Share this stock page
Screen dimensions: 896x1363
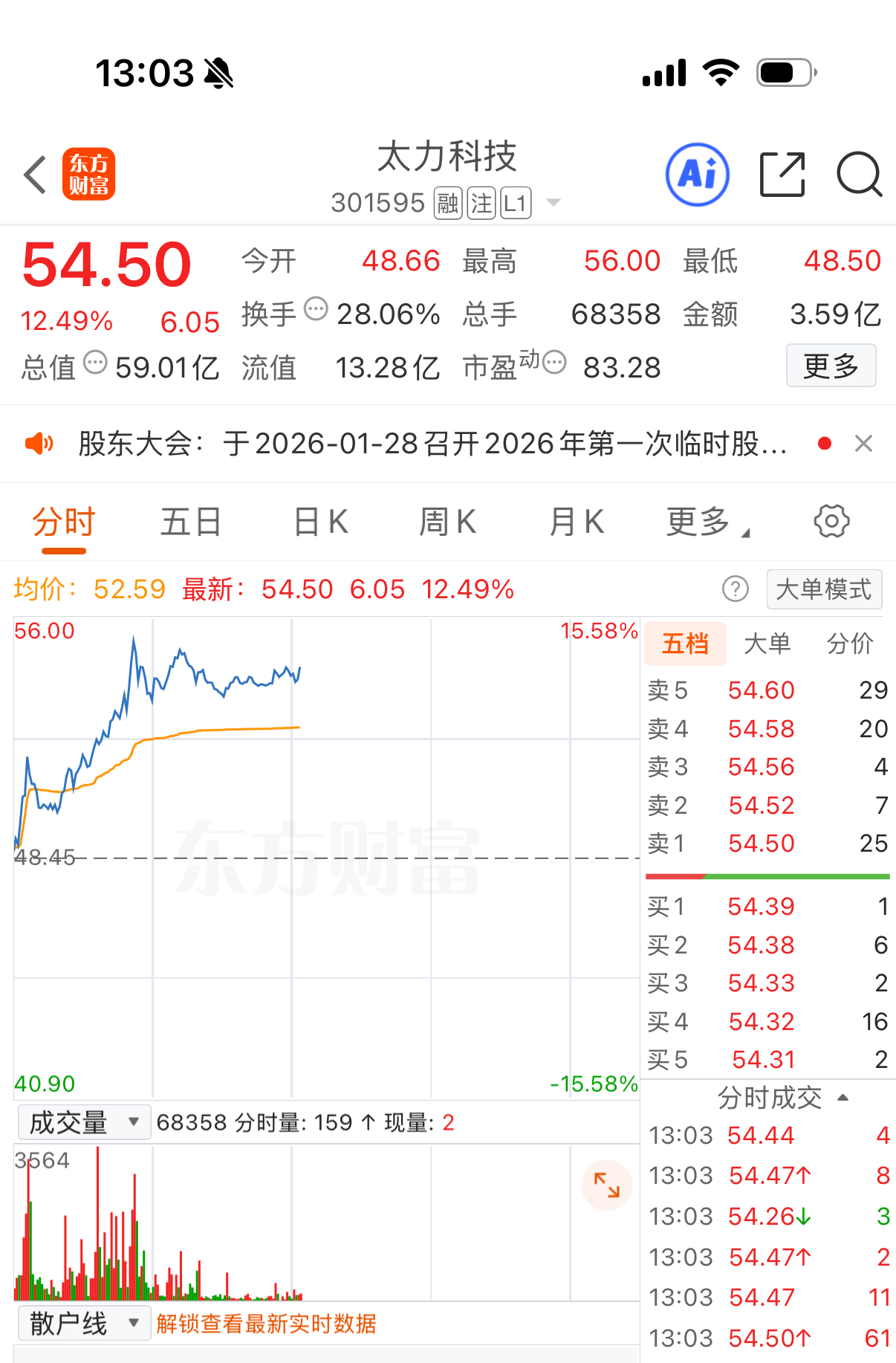[782, 175]
